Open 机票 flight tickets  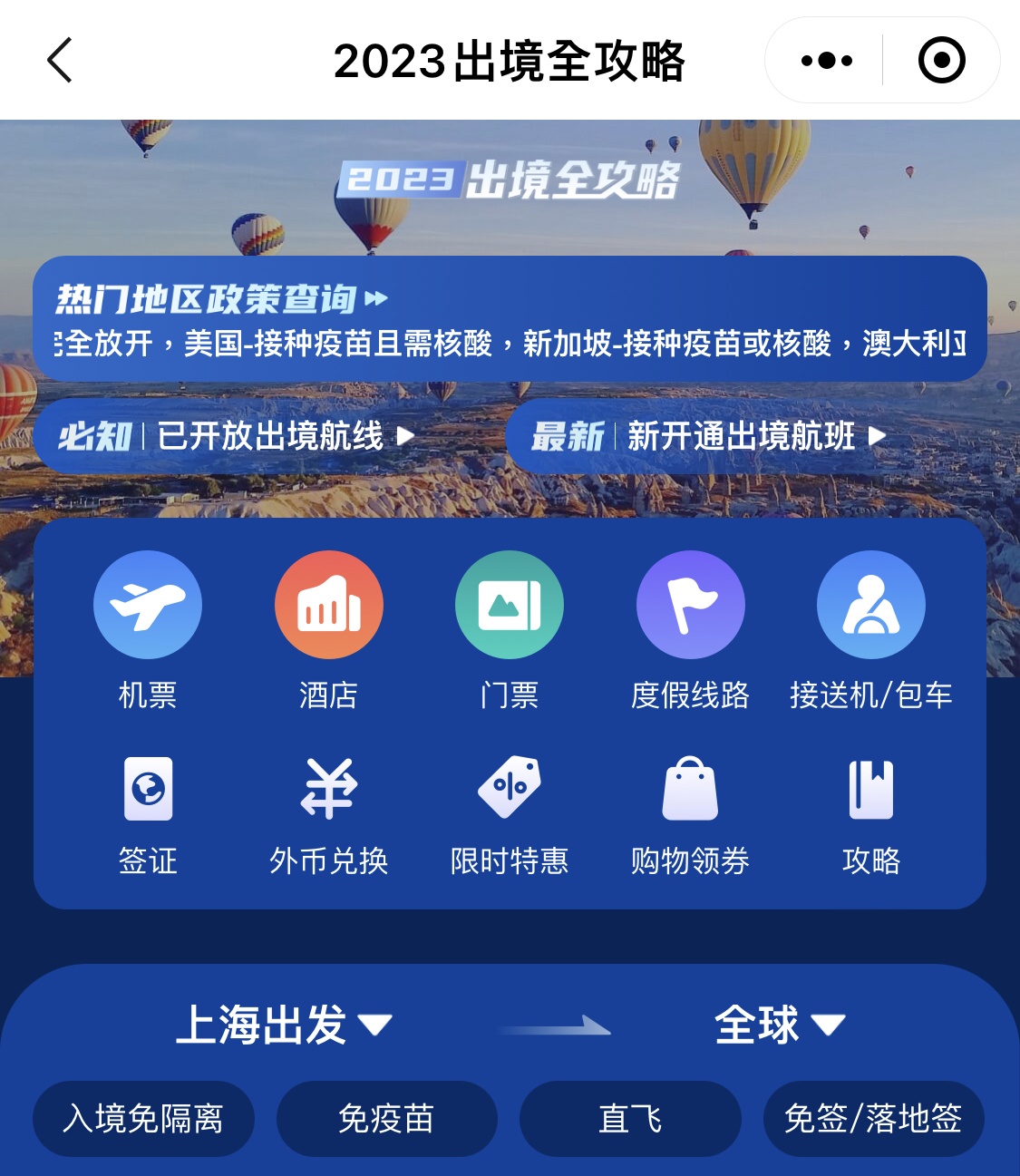point(148,605)
